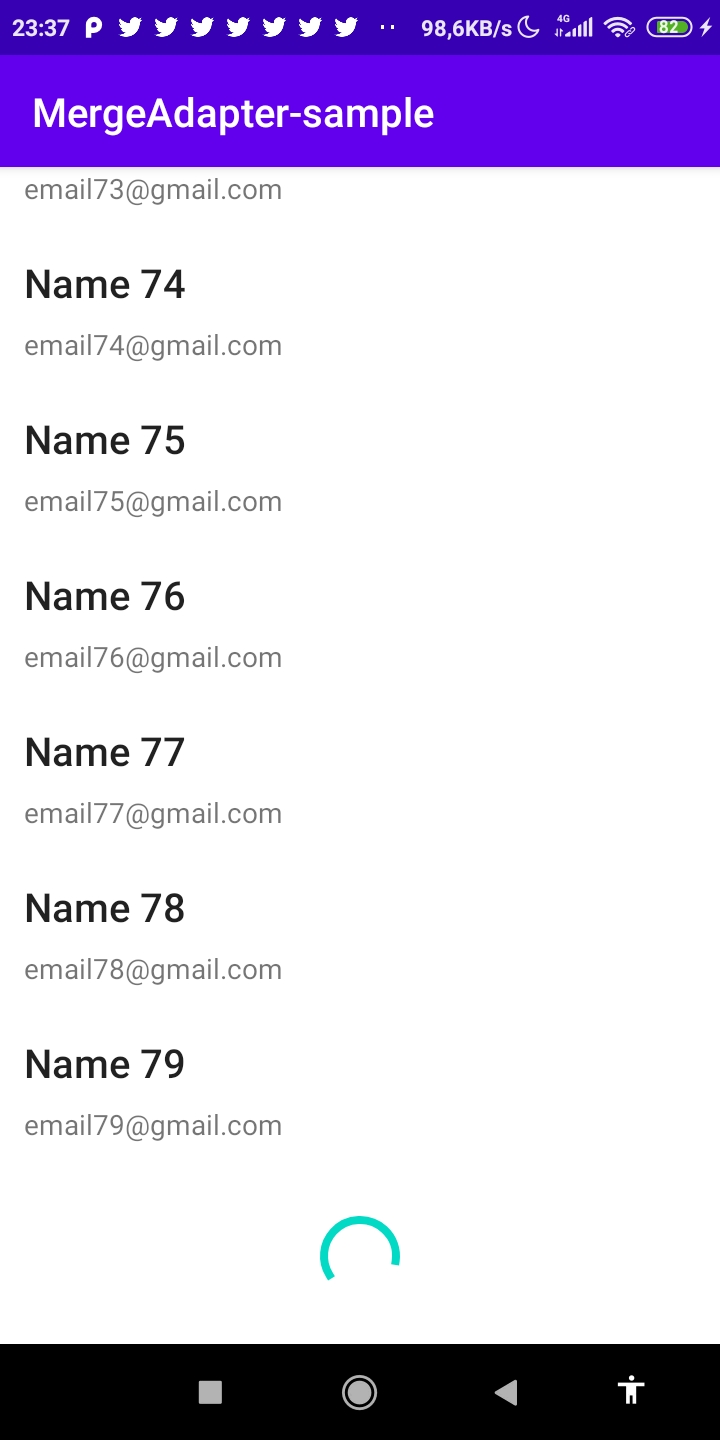Return to the home screen
Image resolution: width=720 pixels, height=1440 pixels.
359,1392
